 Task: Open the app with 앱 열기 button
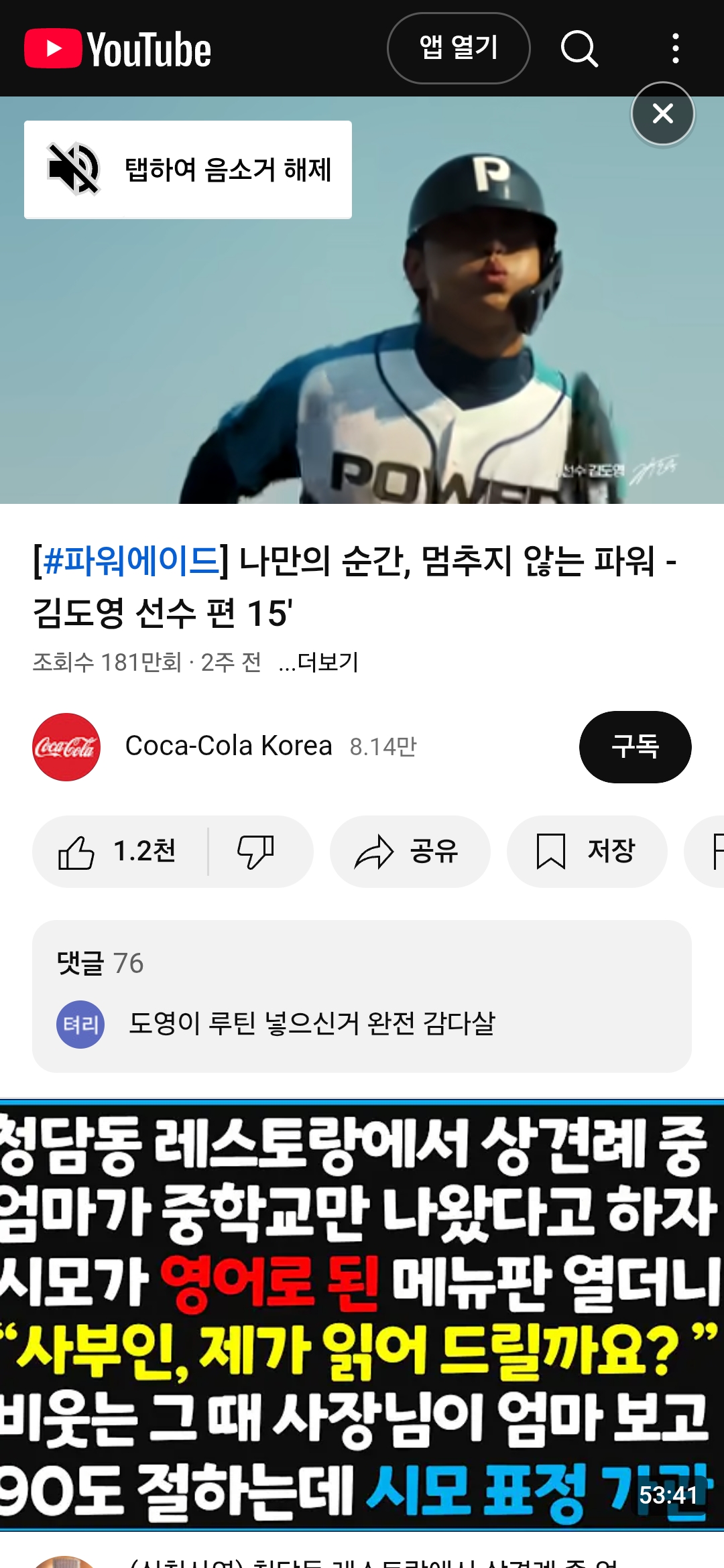point(459,48)
